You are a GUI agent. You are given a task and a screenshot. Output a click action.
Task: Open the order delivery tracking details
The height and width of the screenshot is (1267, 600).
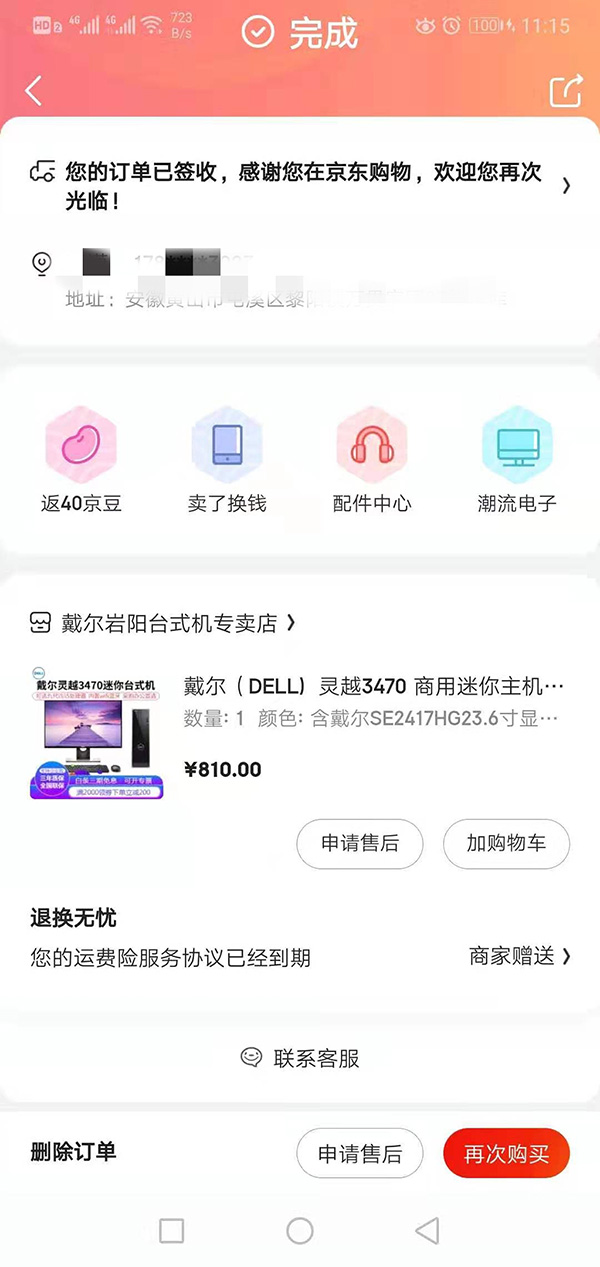click(x=300, y=186)
